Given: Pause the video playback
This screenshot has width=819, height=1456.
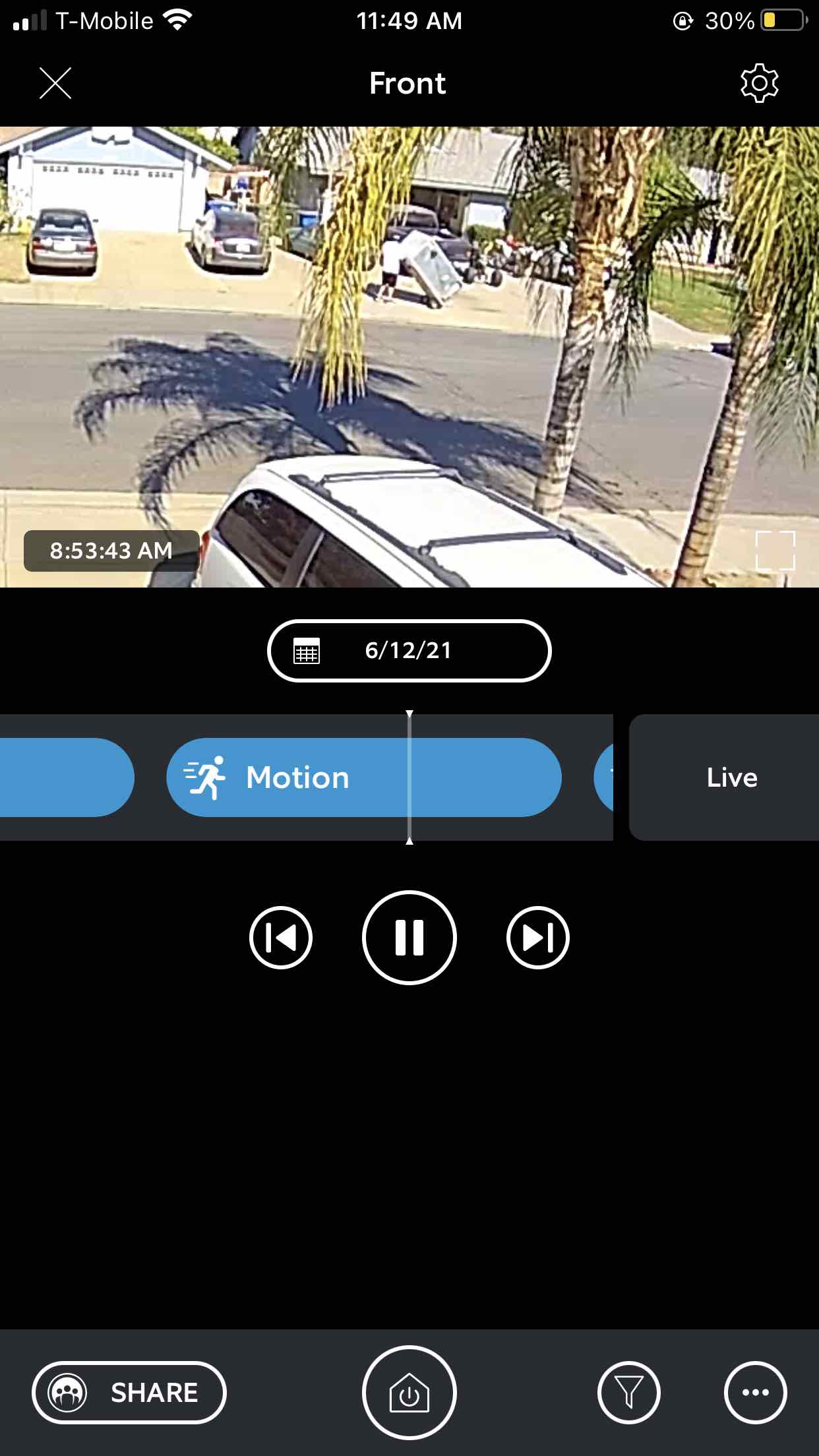Looking at the screenshot, I should point(409,938).
